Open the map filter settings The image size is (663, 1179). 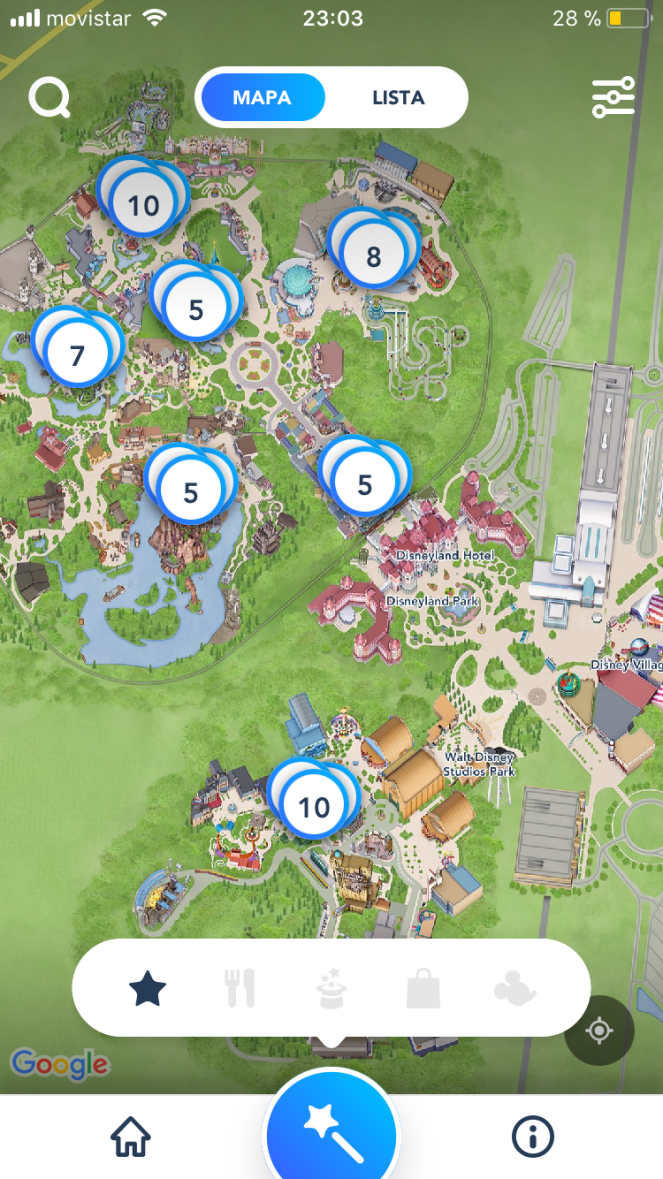coord(613,97)
